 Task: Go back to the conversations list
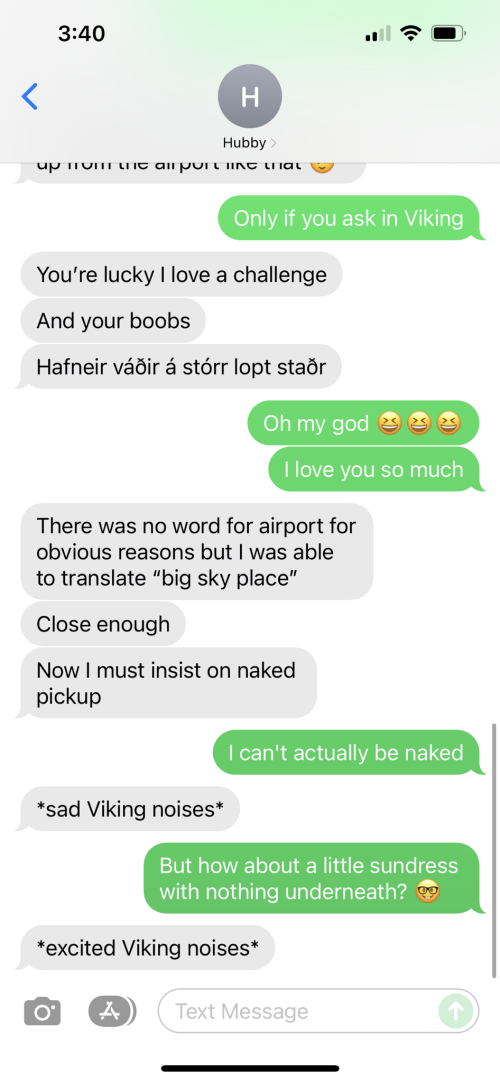(30, 97)
